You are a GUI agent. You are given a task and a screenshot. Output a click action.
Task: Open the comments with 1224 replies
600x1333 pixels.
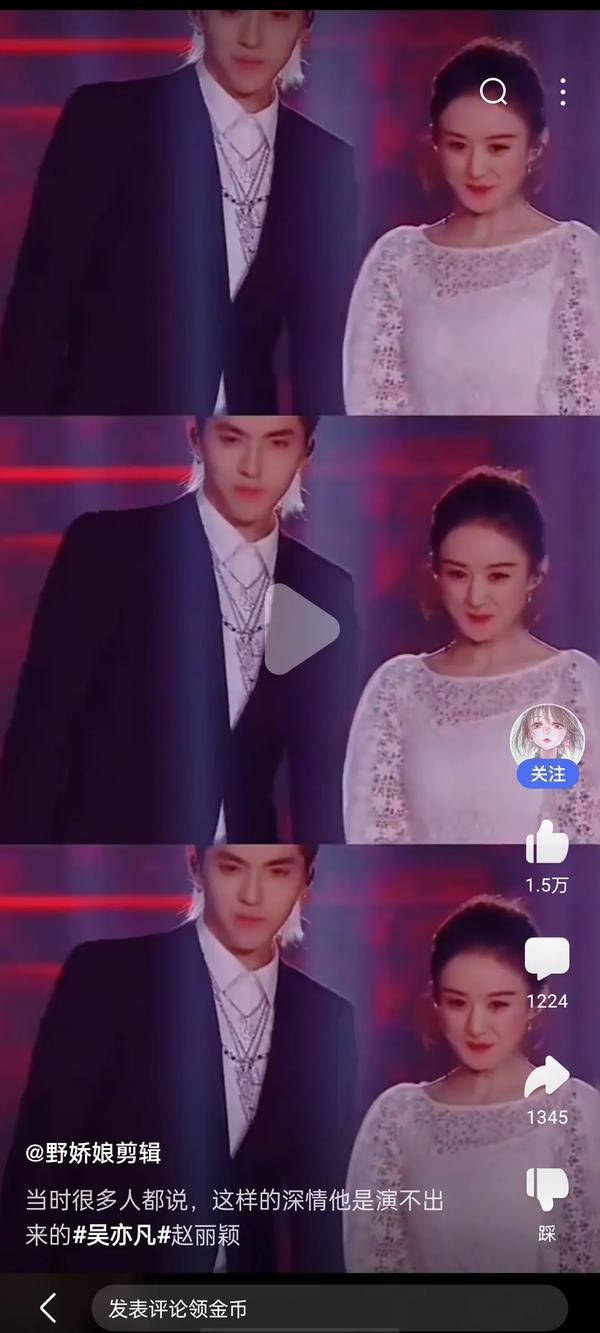[x=547, y=959]
